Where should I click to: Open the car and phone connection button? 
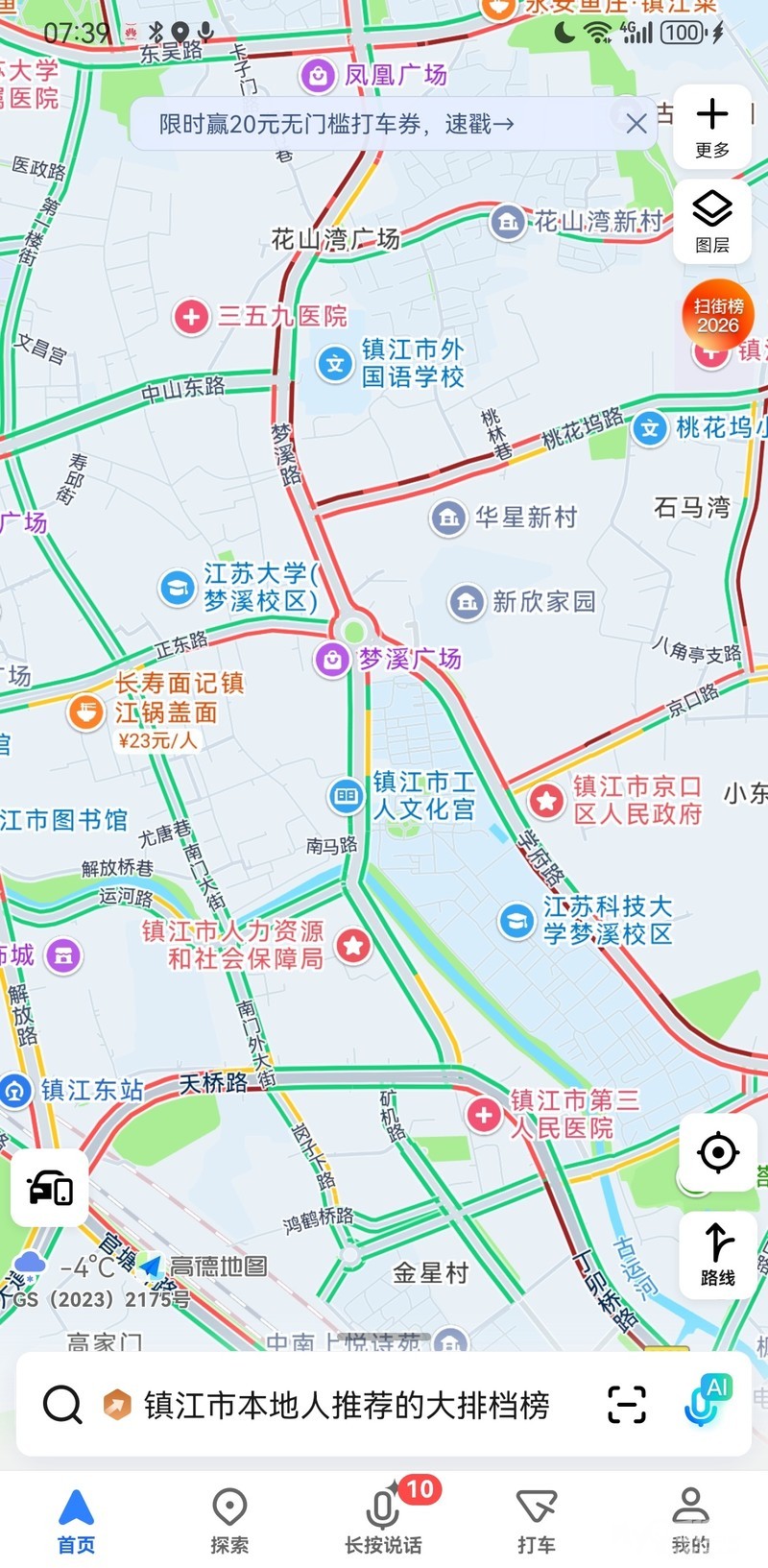[50, 1189]
